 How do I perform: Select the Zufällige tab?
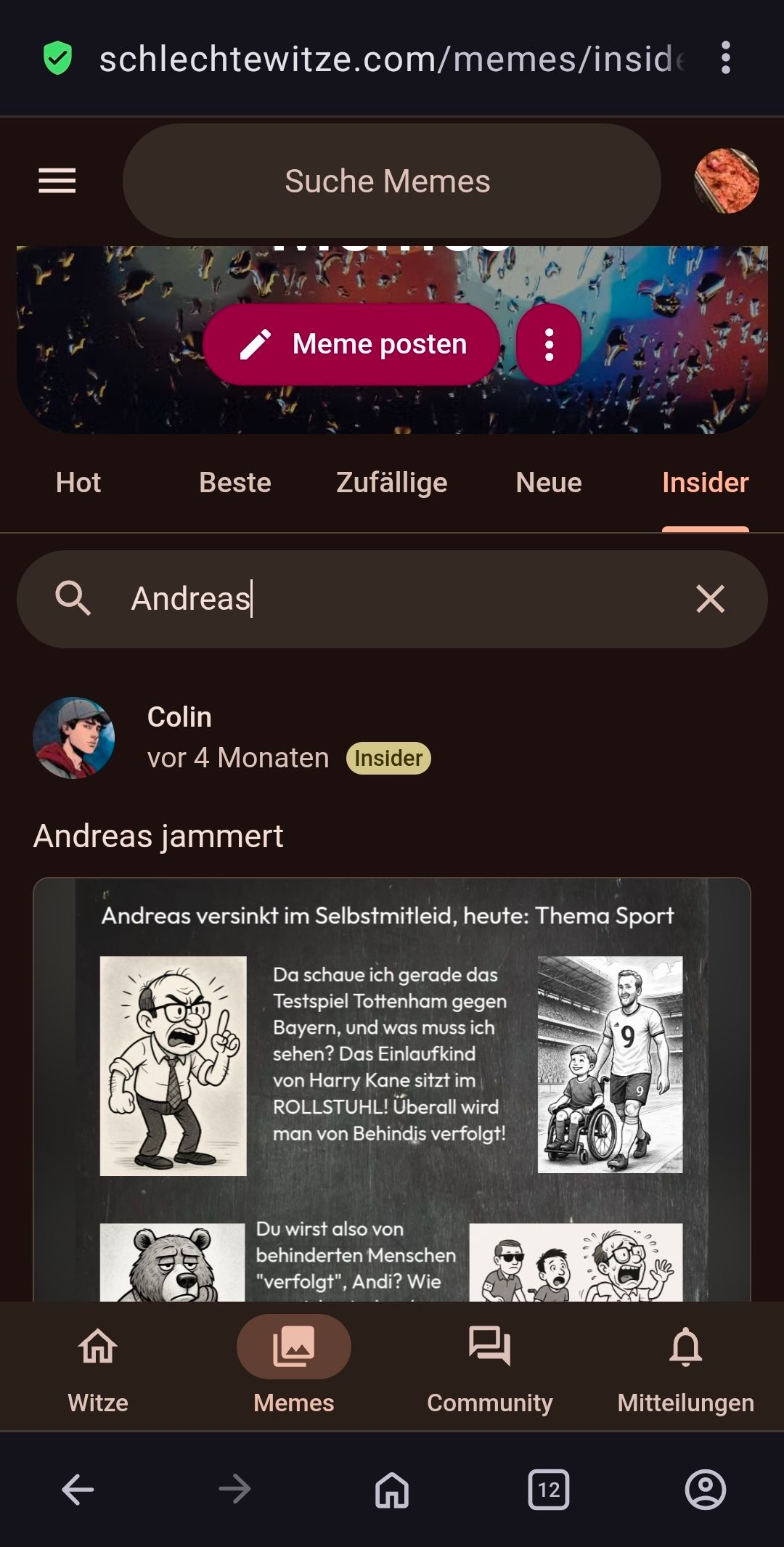392,483
